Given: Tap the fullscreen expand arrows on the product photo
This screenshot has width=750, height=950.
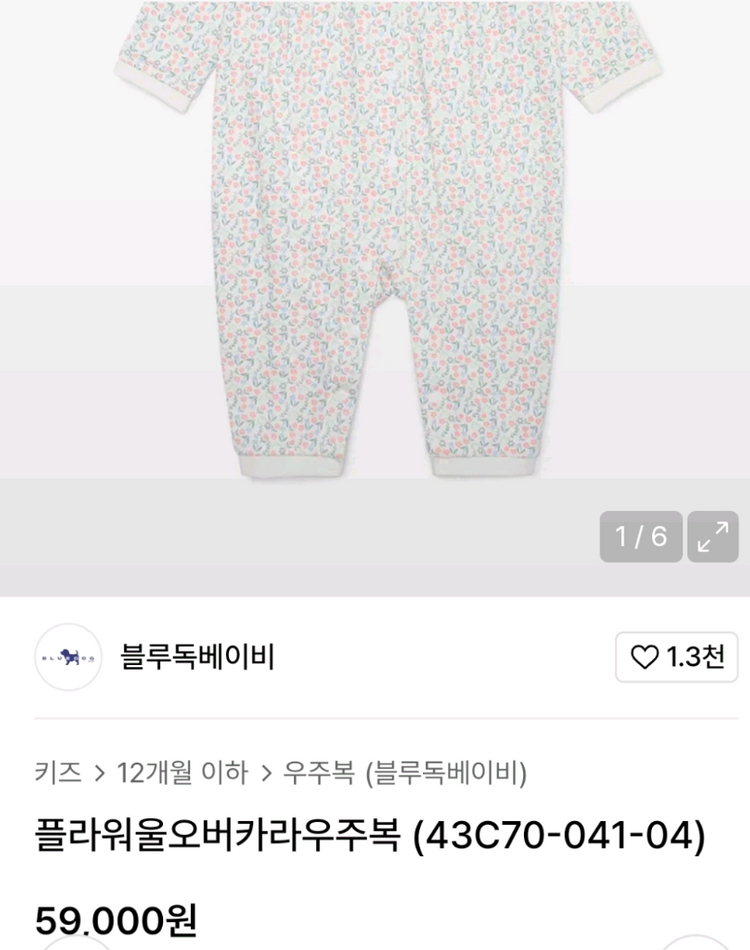Looking at the screenshot, I should click(712, 537).
